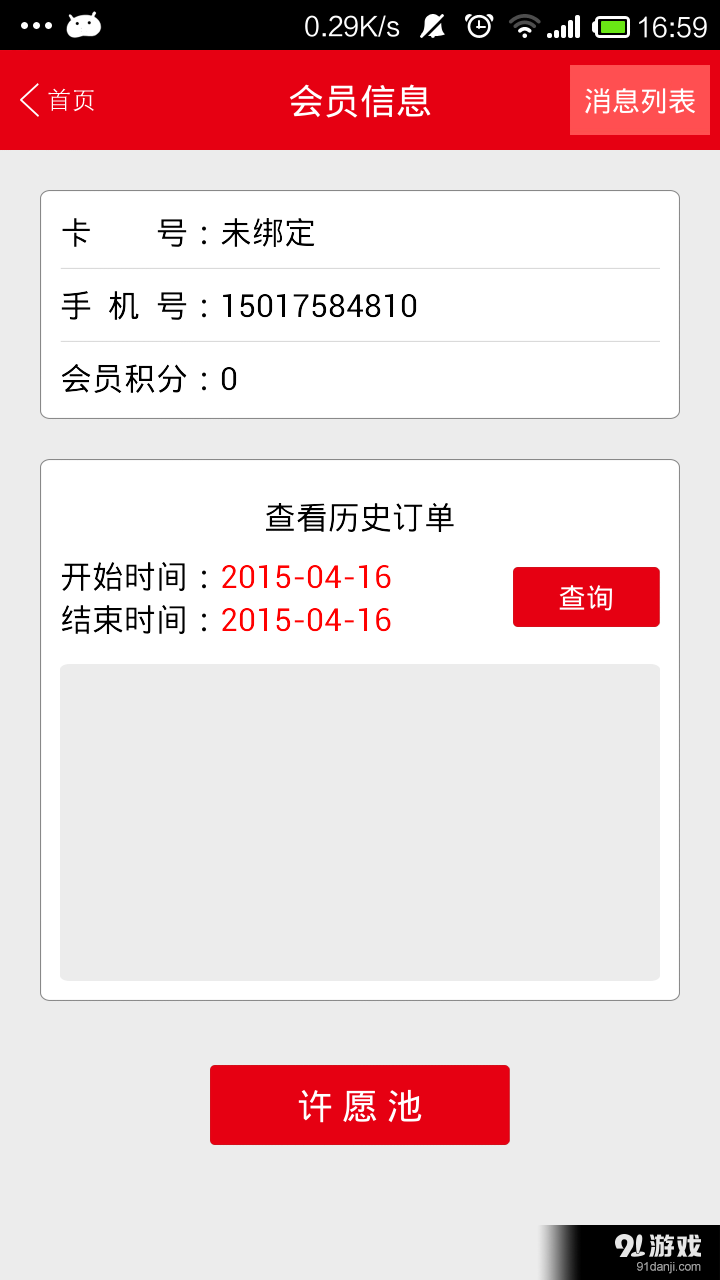Select the 会员信息 title bar heading

coord(360,100)
